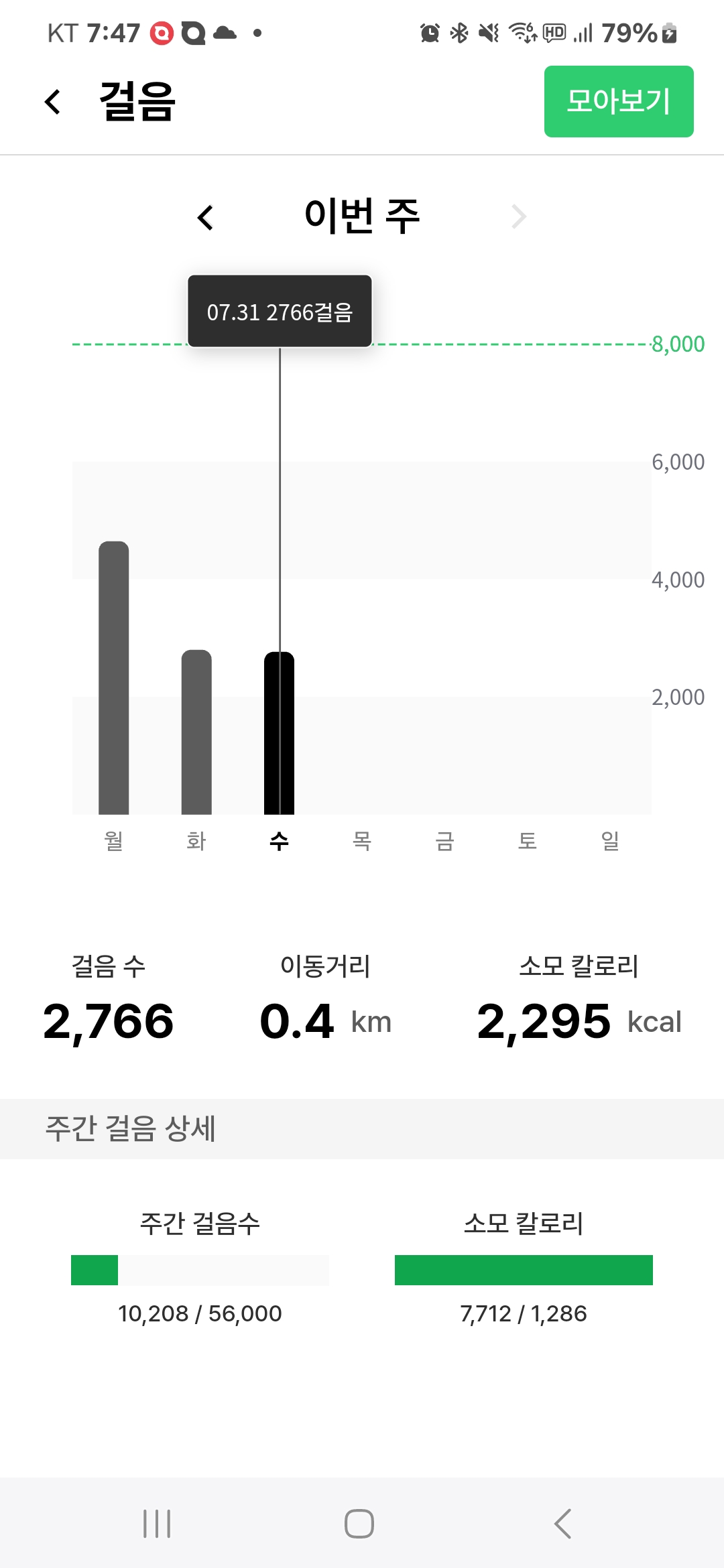Show the previous week's steps

click(206, 217)
